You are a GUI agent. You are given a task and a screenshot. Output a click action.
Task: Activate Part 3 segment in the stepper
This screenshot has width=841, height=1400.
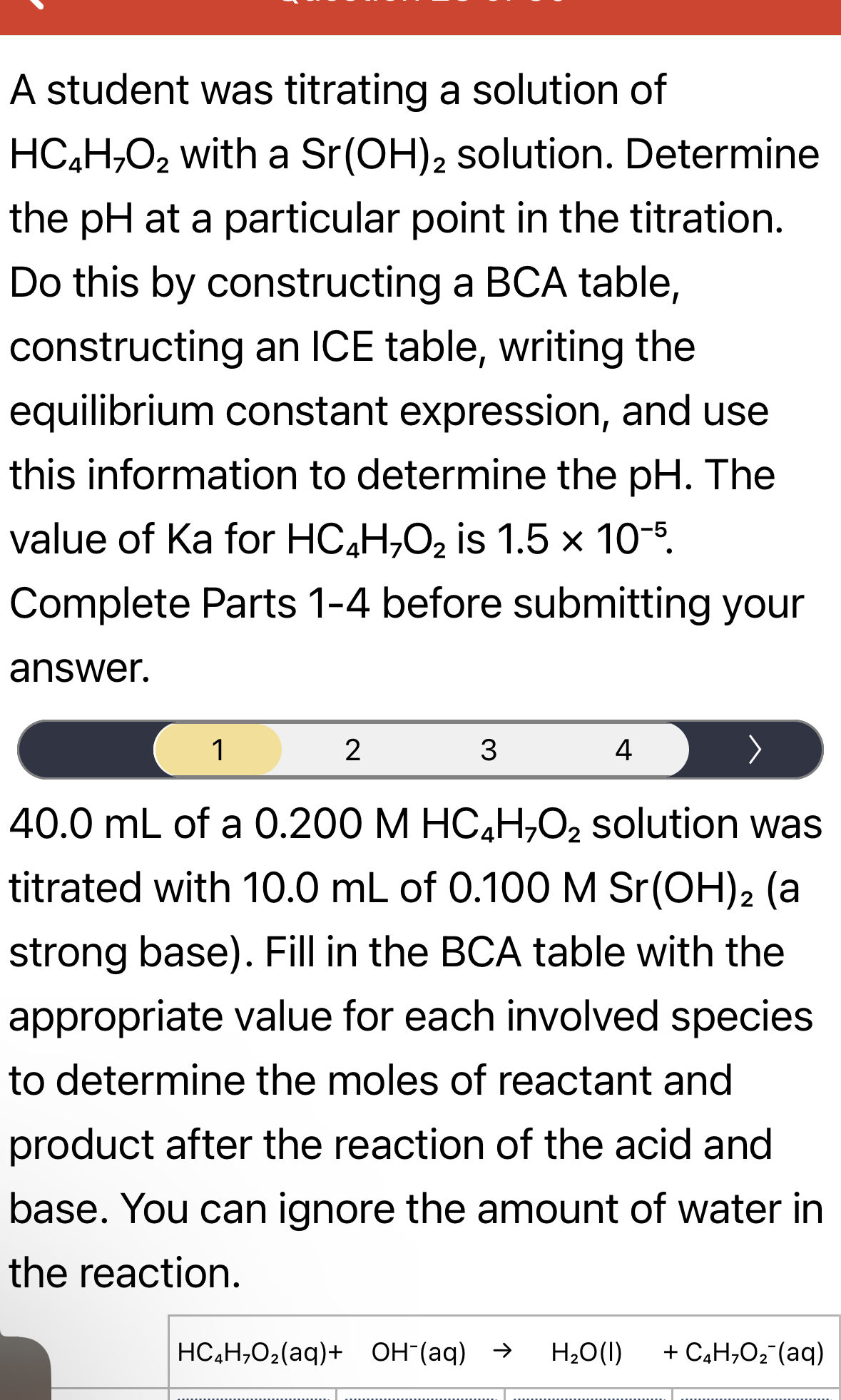point(488,750)
